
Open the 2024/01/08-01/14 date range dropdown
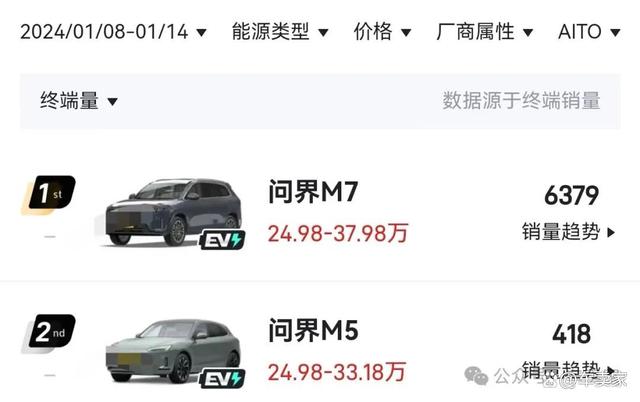point(113,32)
